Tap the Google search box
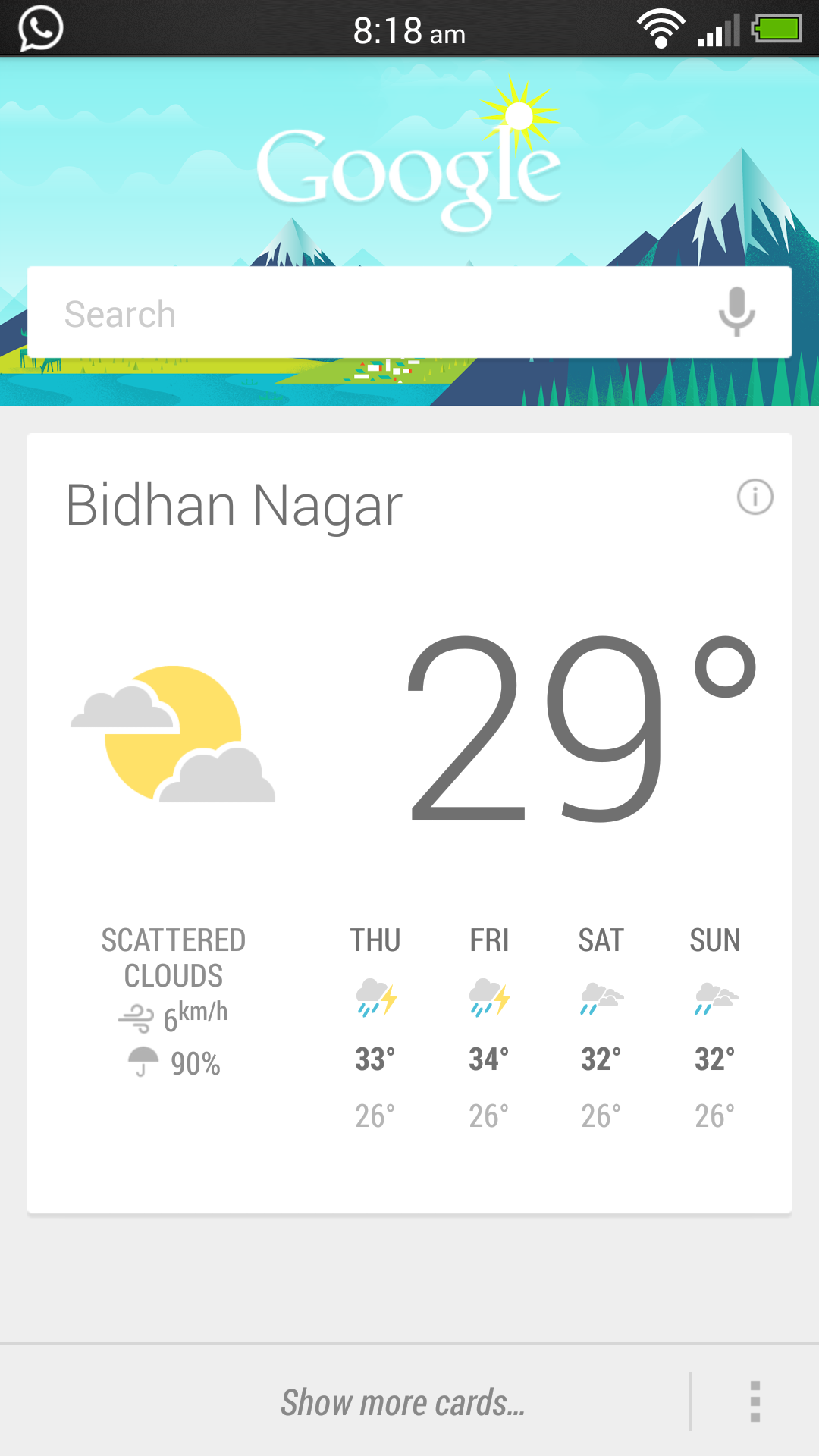The image size is (819, 1456). click(x=364, y=313)
